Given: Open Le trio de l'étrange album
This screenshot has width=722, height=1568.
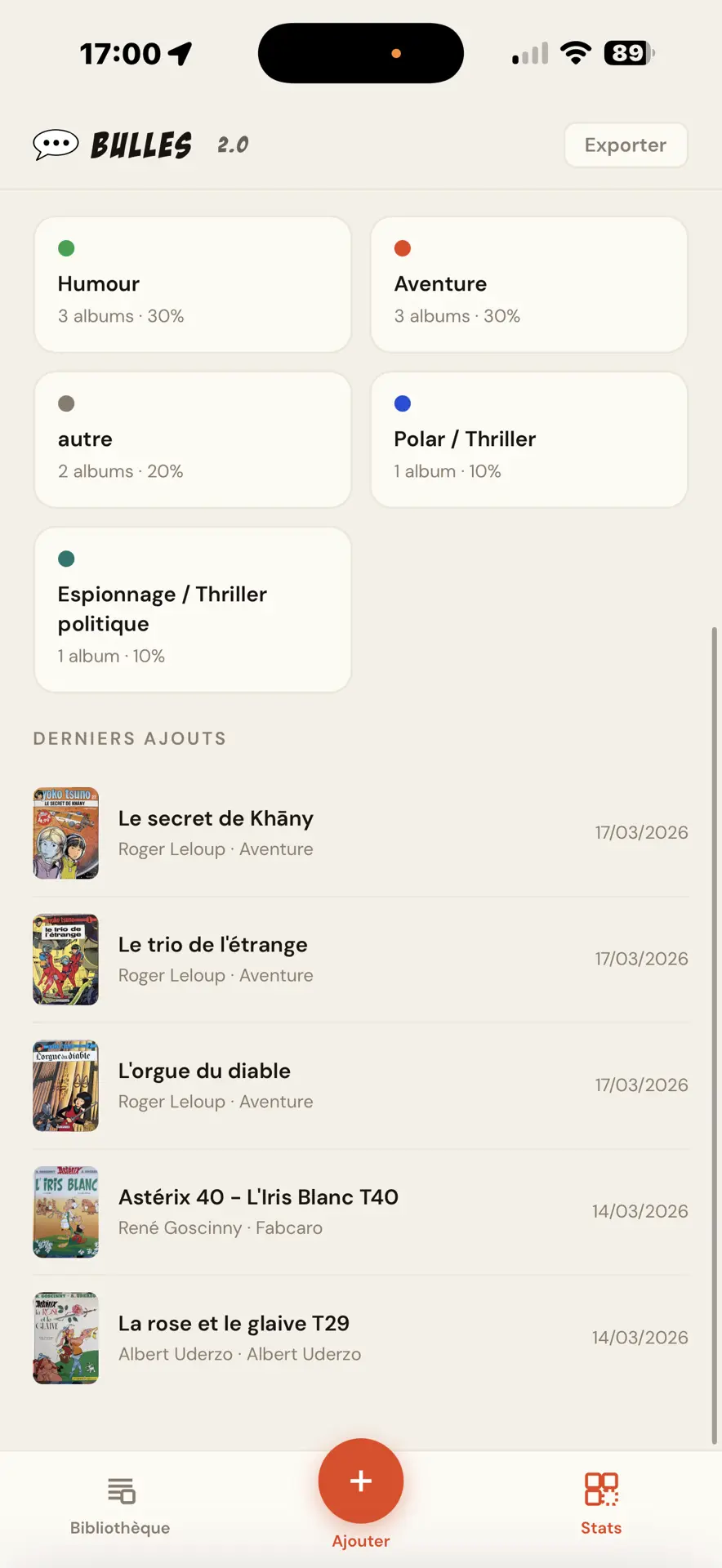Looking at the screenshot, I should pyautogui.click(x=361, y=960).
